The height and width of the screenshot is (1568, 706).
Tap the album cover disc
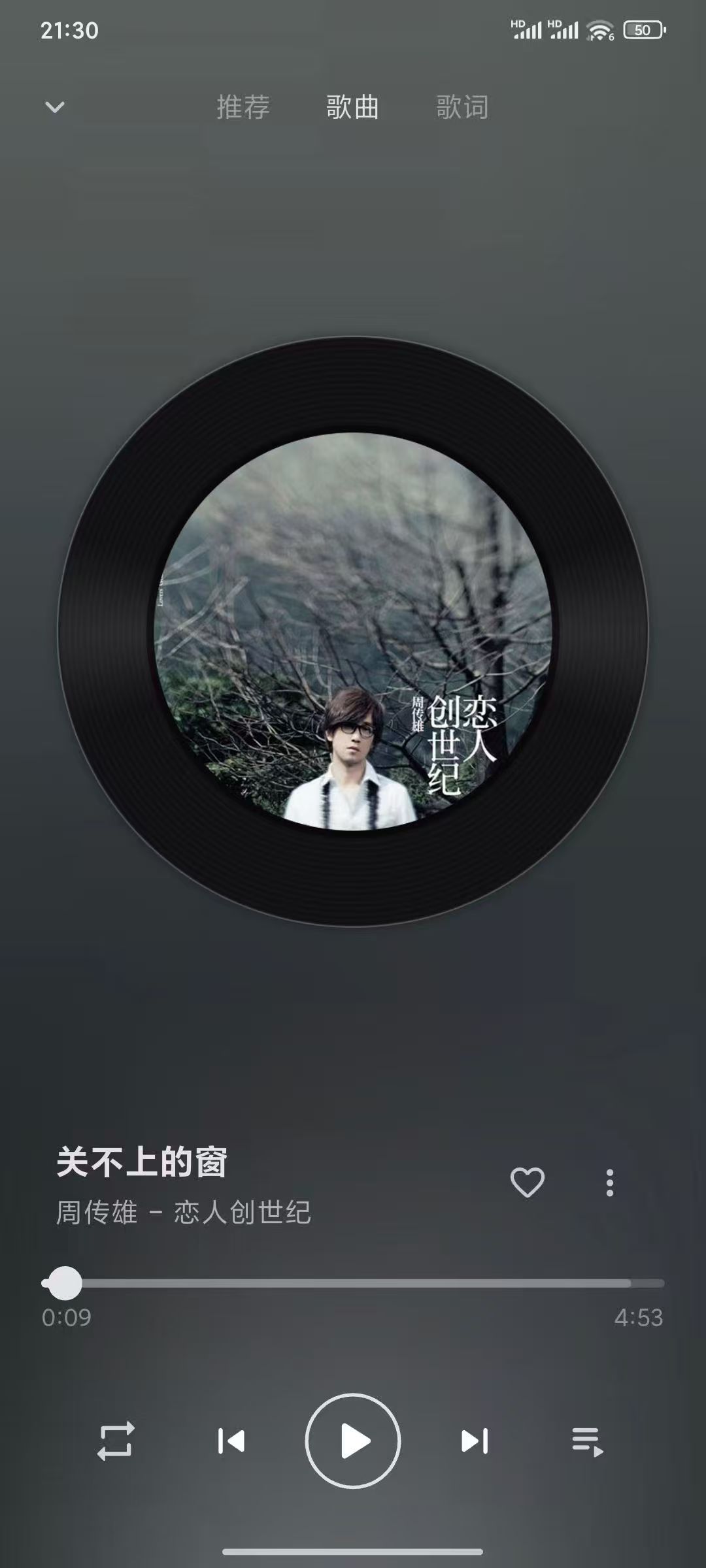pos(353,631)
